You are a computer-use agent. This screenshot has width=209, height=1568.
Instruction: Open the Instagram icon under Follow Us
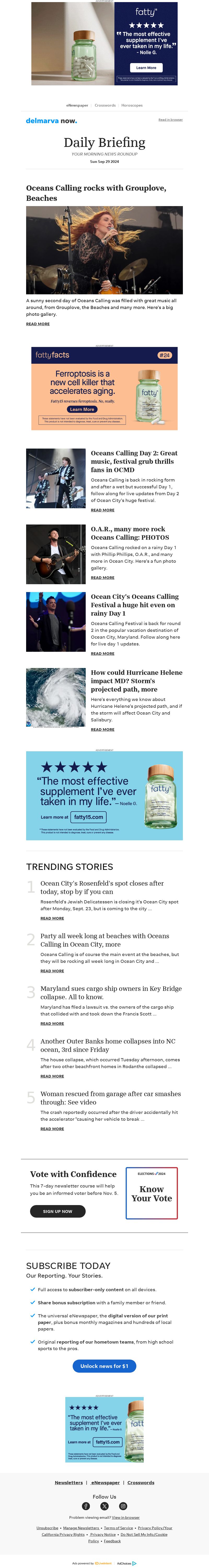point(123,1506)
